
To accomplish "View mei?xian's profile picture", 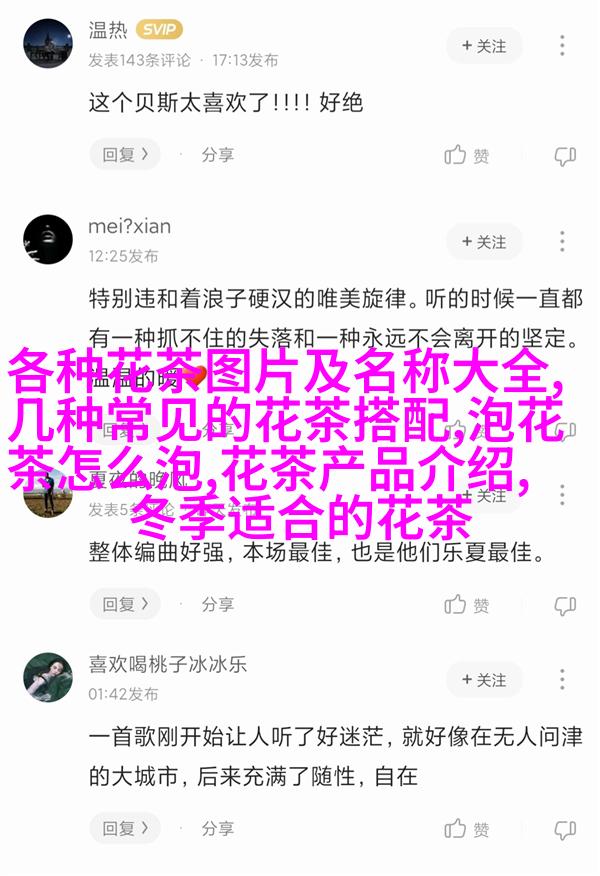I will (x=48, y=240).
